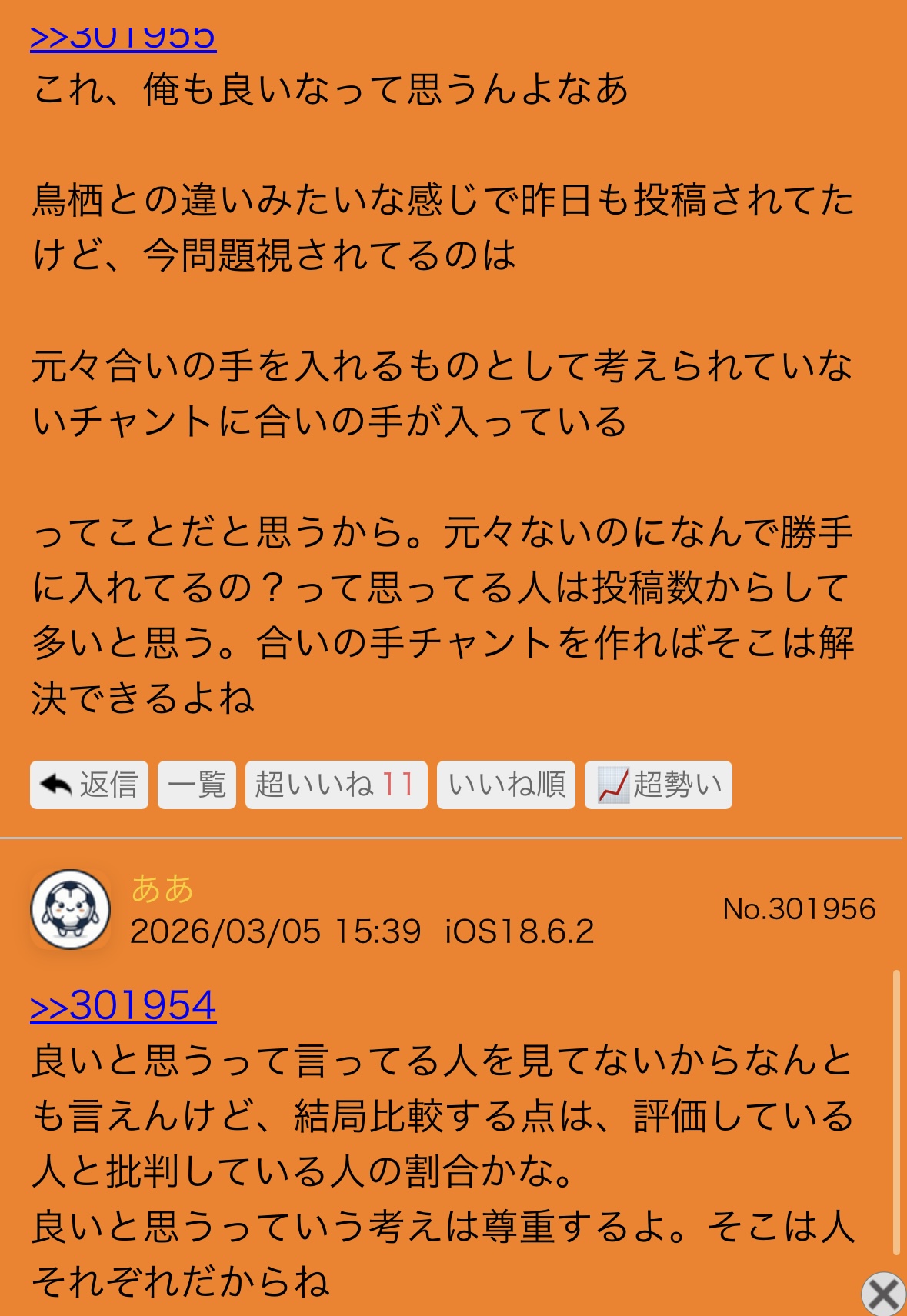Dismiss using the X close button
The width and height of the screenshot is (907, 1316).
[x=882, y=1294]
